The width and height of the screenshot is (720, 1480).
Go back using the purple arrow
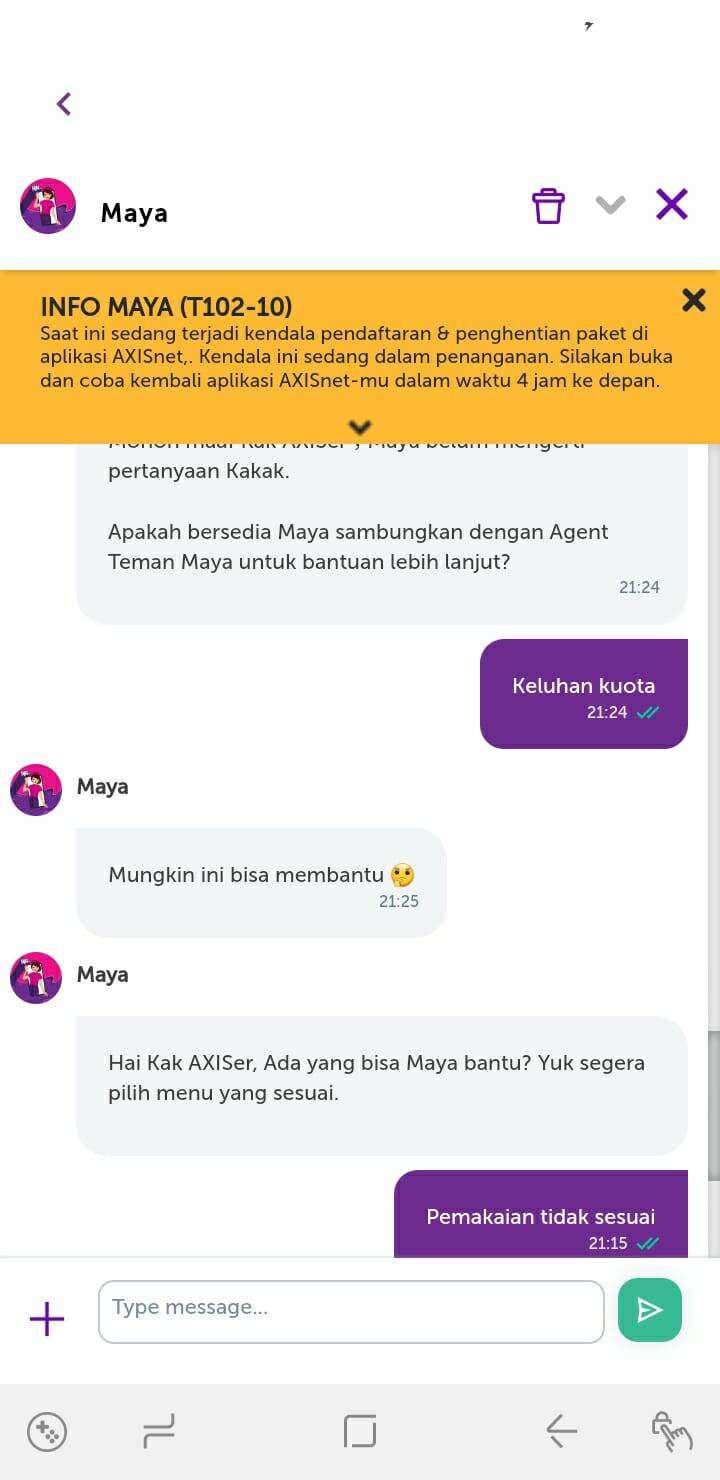click(x=64, y=104)
